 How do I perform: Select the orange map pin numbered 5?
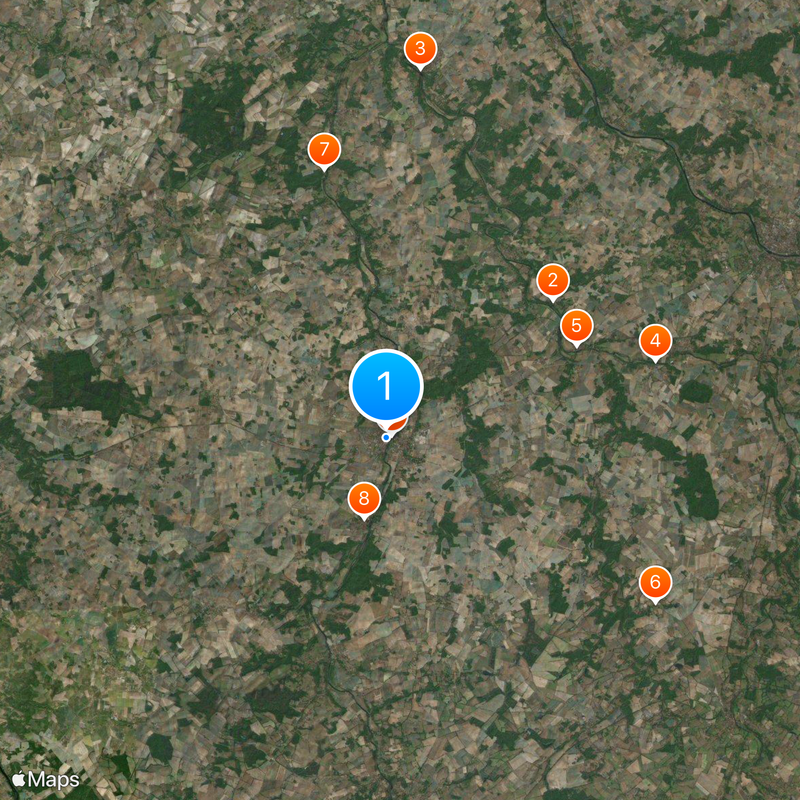coord(576,326)
